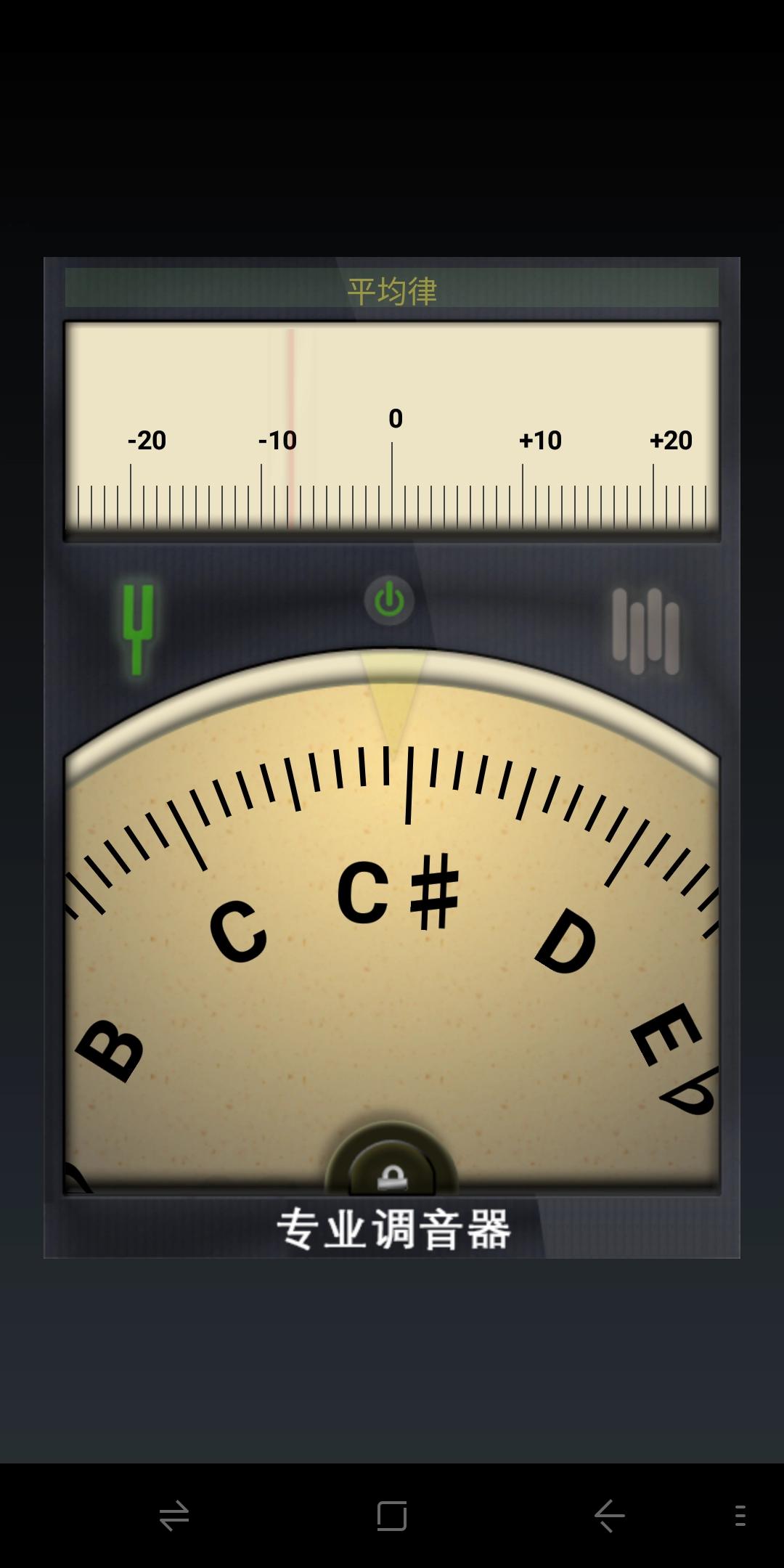Tap the lock button below the dial
The image size is (784, 1568).
point(392,1172)
